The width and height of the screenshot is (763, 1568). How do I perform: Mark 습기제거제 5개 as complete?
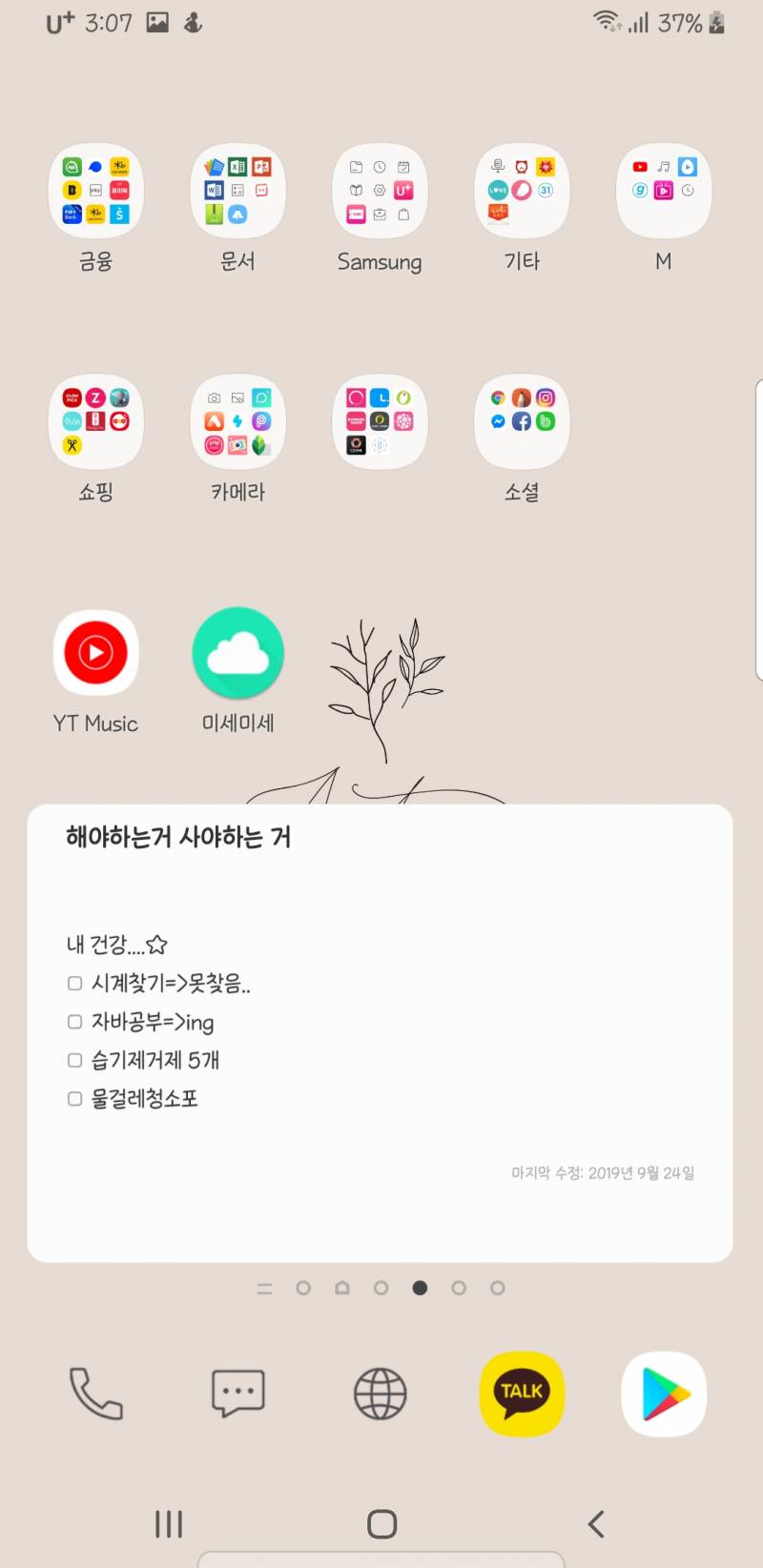(x=74, y=1059)
